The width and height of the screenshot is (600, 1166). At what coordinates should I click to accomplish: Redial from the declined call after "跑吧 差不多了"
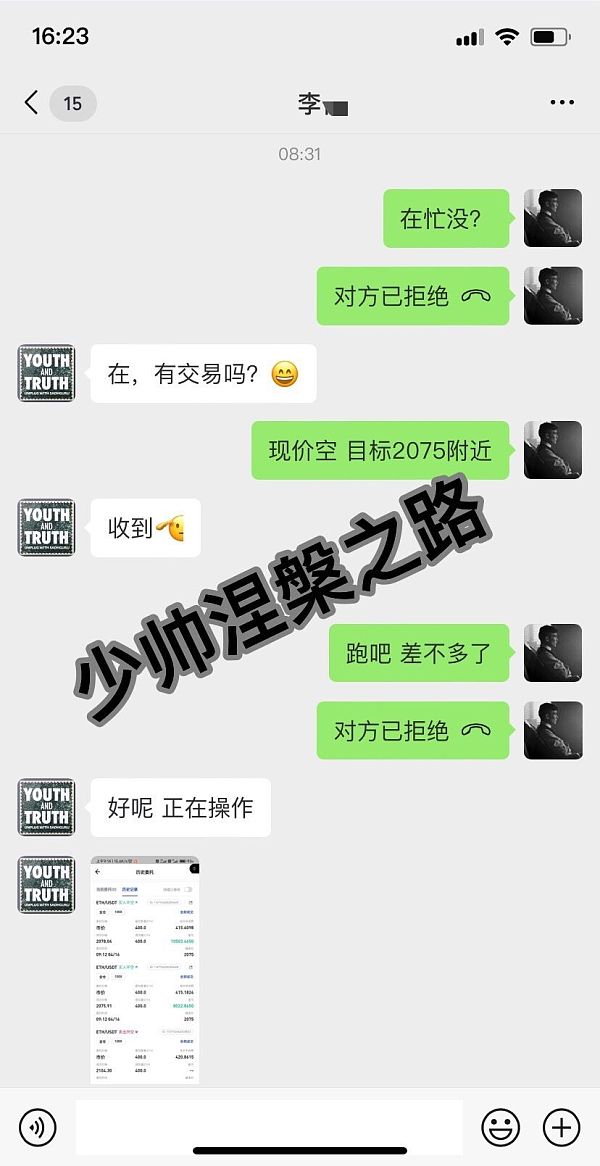click(x=412, y=731)
